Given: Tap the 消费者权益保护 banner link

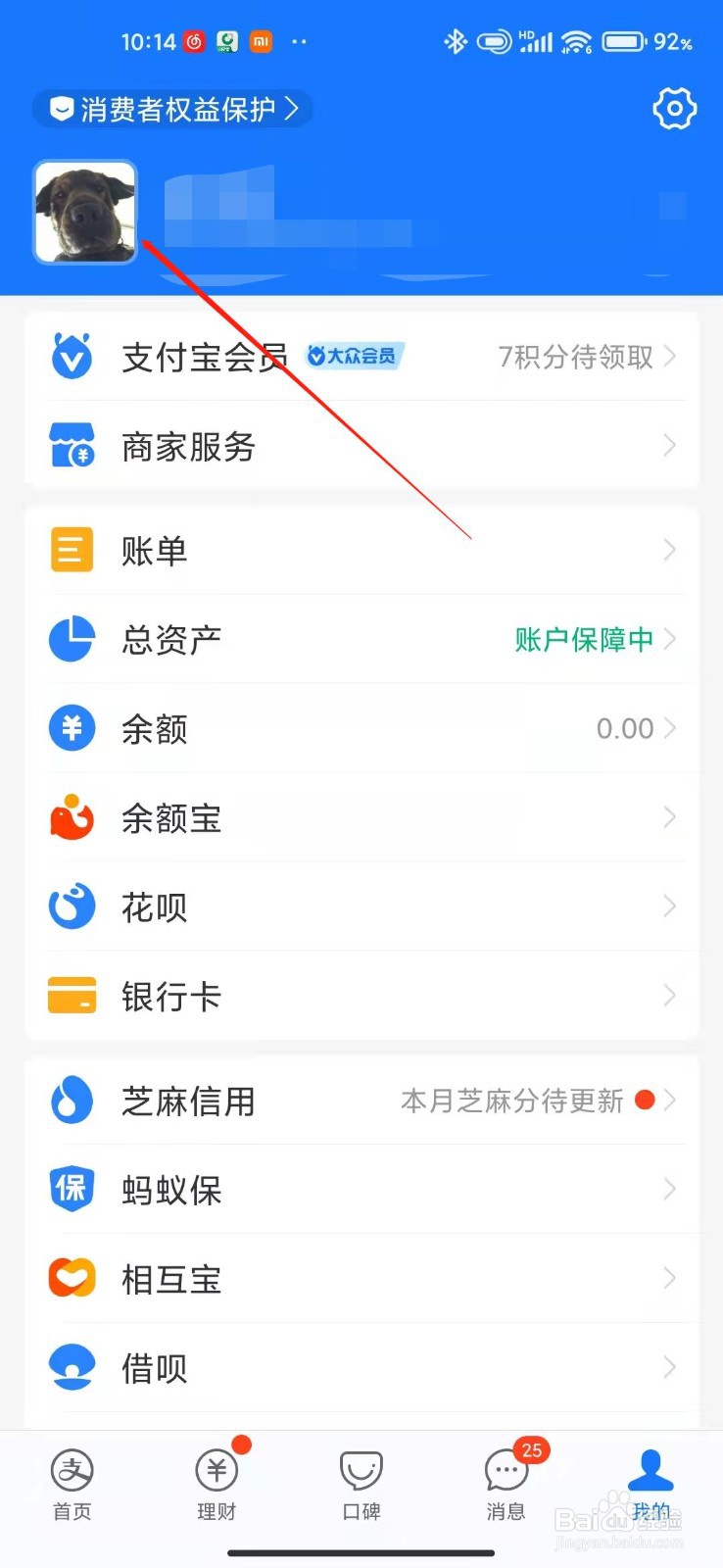Looking at the screenshot, I should [172, 109].
